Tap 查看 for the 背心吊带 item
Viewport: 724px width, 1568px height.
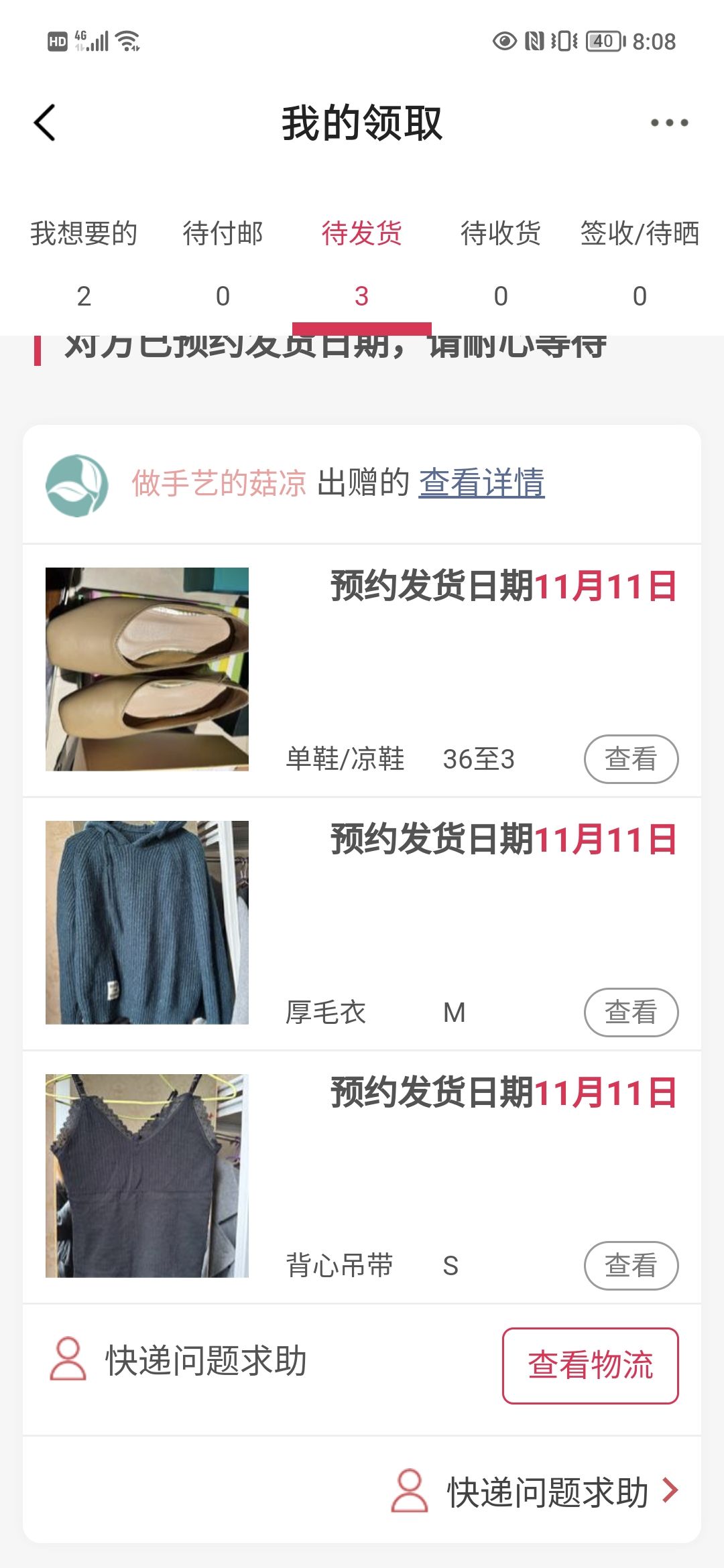(x=631, y=1266)
